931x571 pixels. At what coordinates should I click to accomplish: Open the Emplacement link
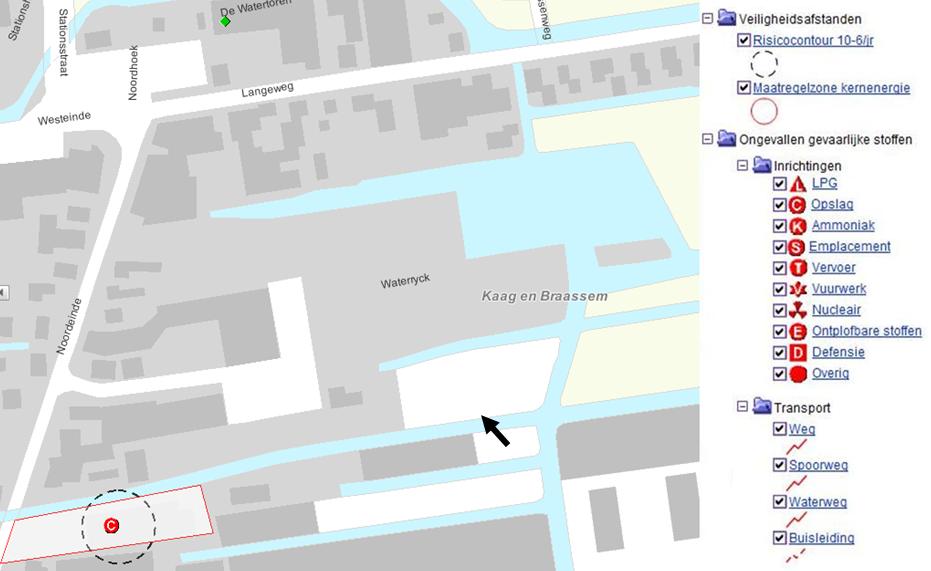pos(849,247)
